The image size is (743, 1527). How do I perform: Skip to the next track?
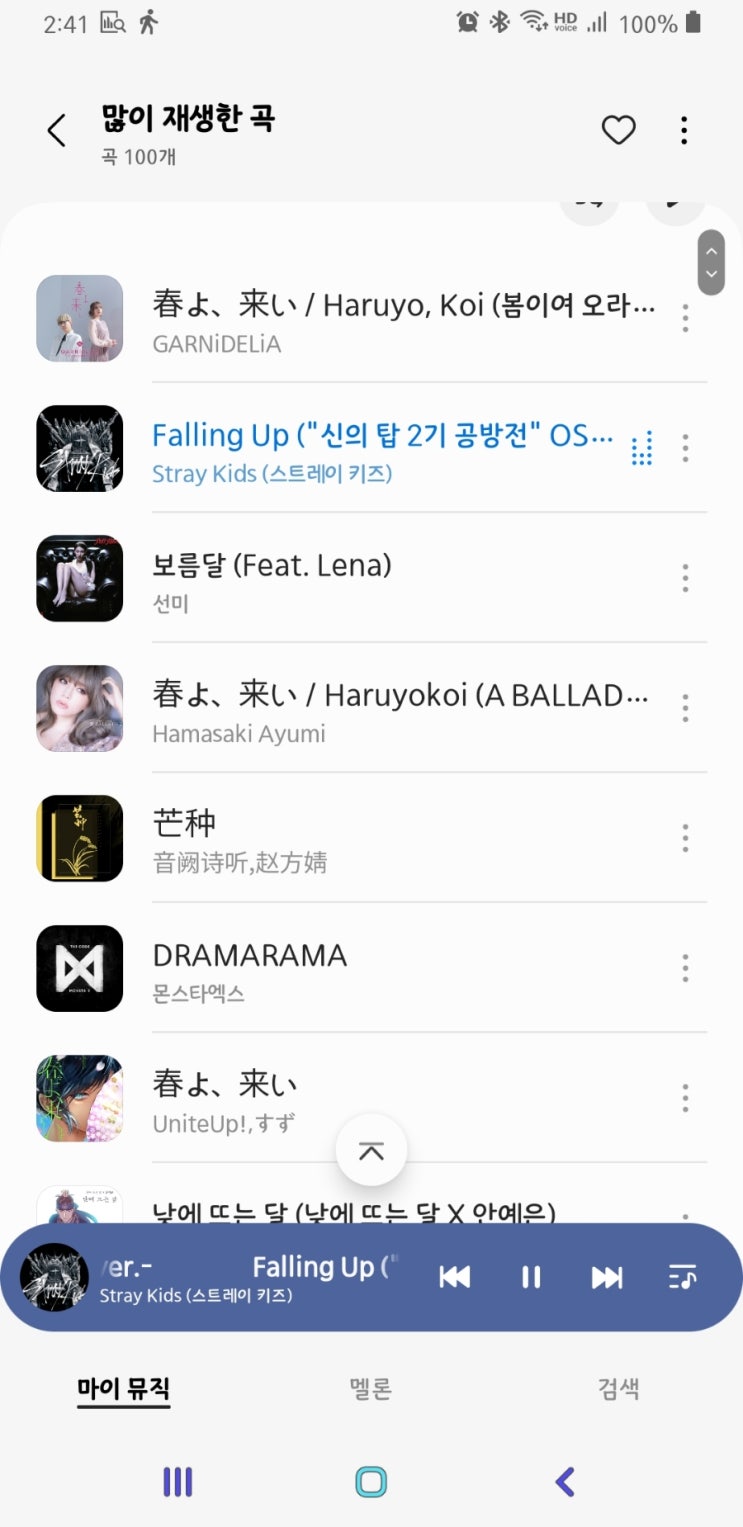point(607,1277)
